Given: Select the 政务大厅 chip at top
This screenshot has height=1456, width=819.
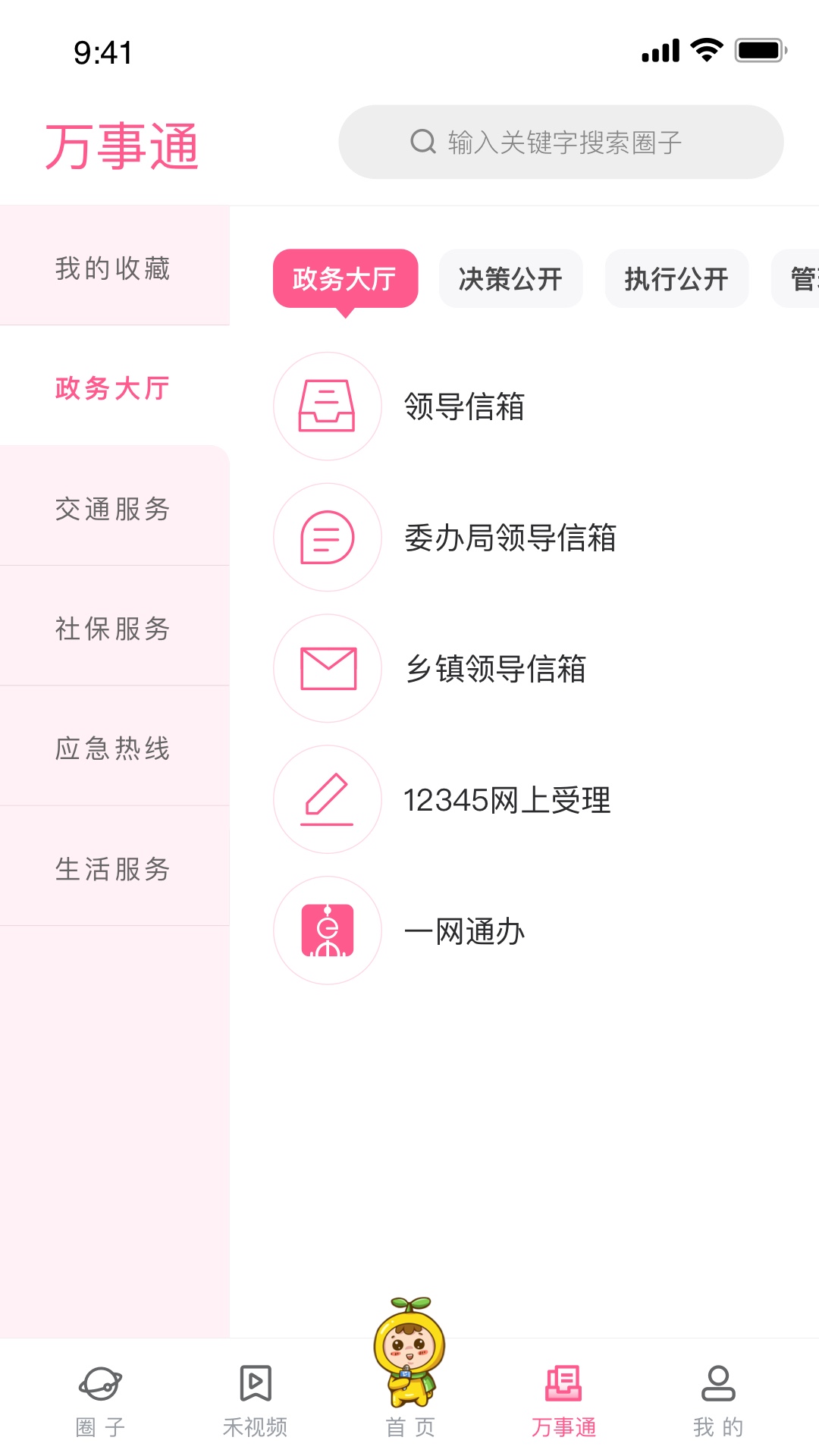Looking at the screenshot, I should click(345, 278).
